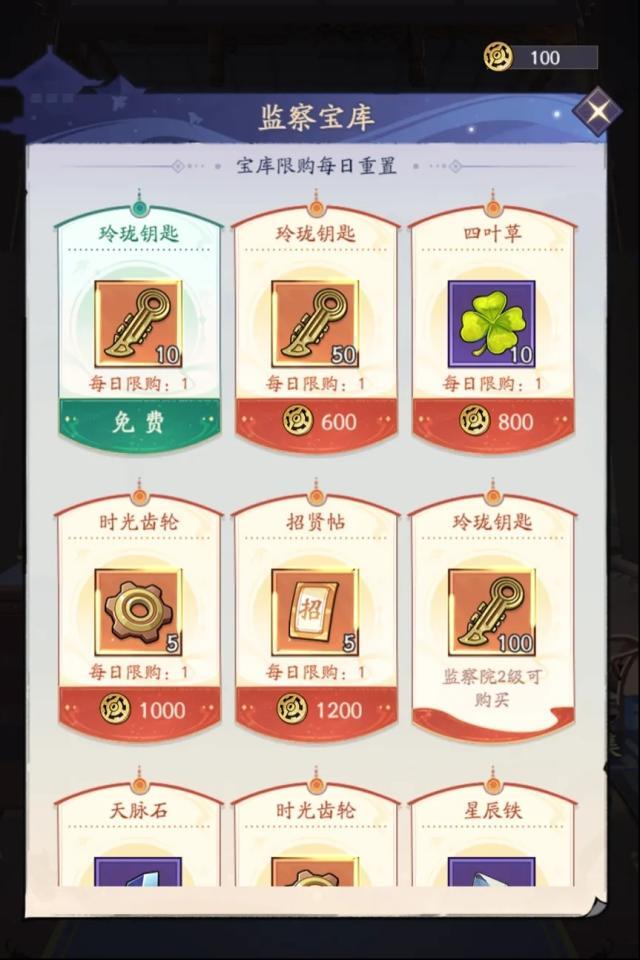Screen dimensions: 640x960
Task: Close the 监察宝库 shop window
Action: (597, 113)
